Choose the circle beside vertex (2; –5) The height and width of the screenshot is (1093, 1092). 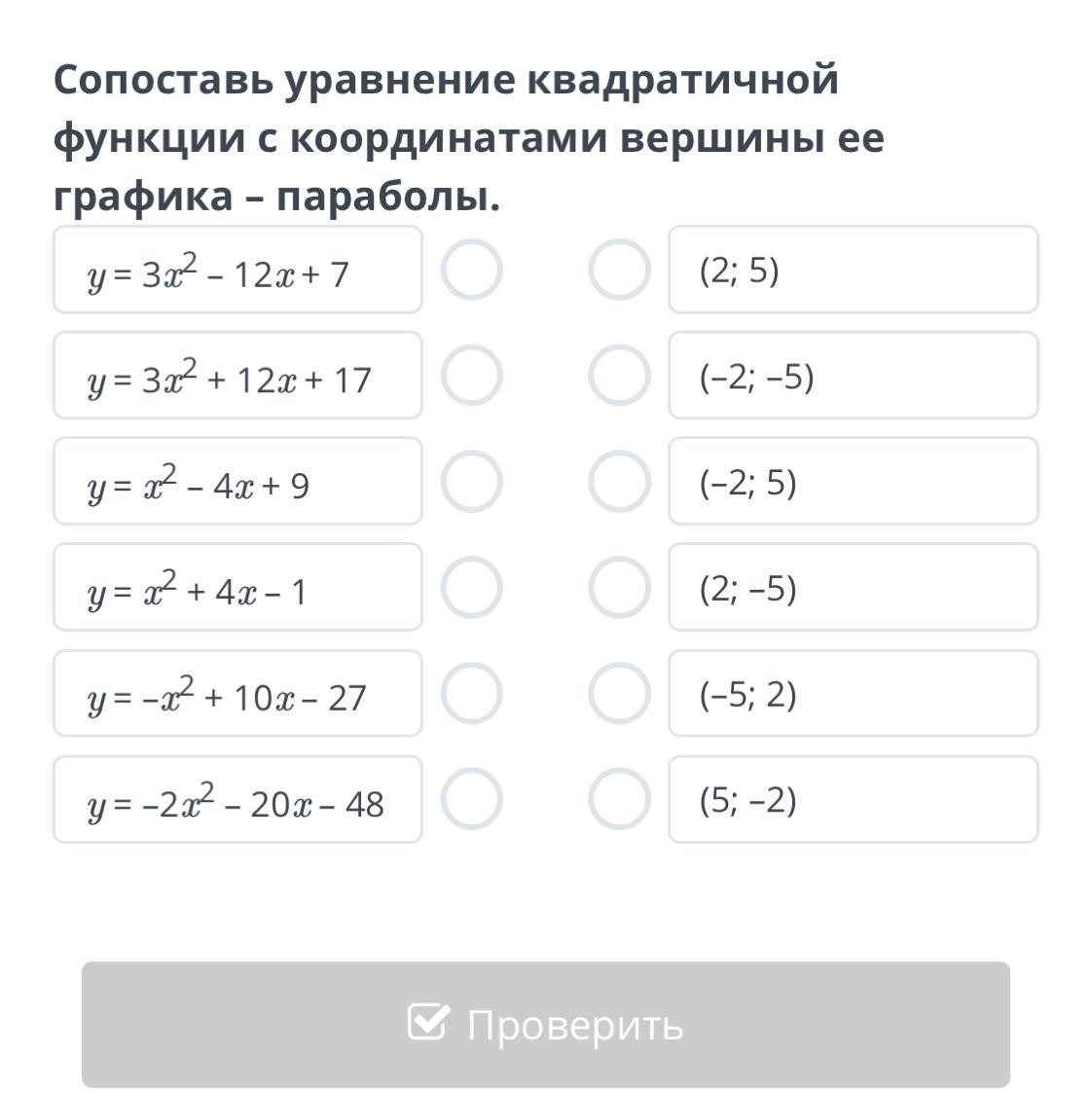point(619,587)
